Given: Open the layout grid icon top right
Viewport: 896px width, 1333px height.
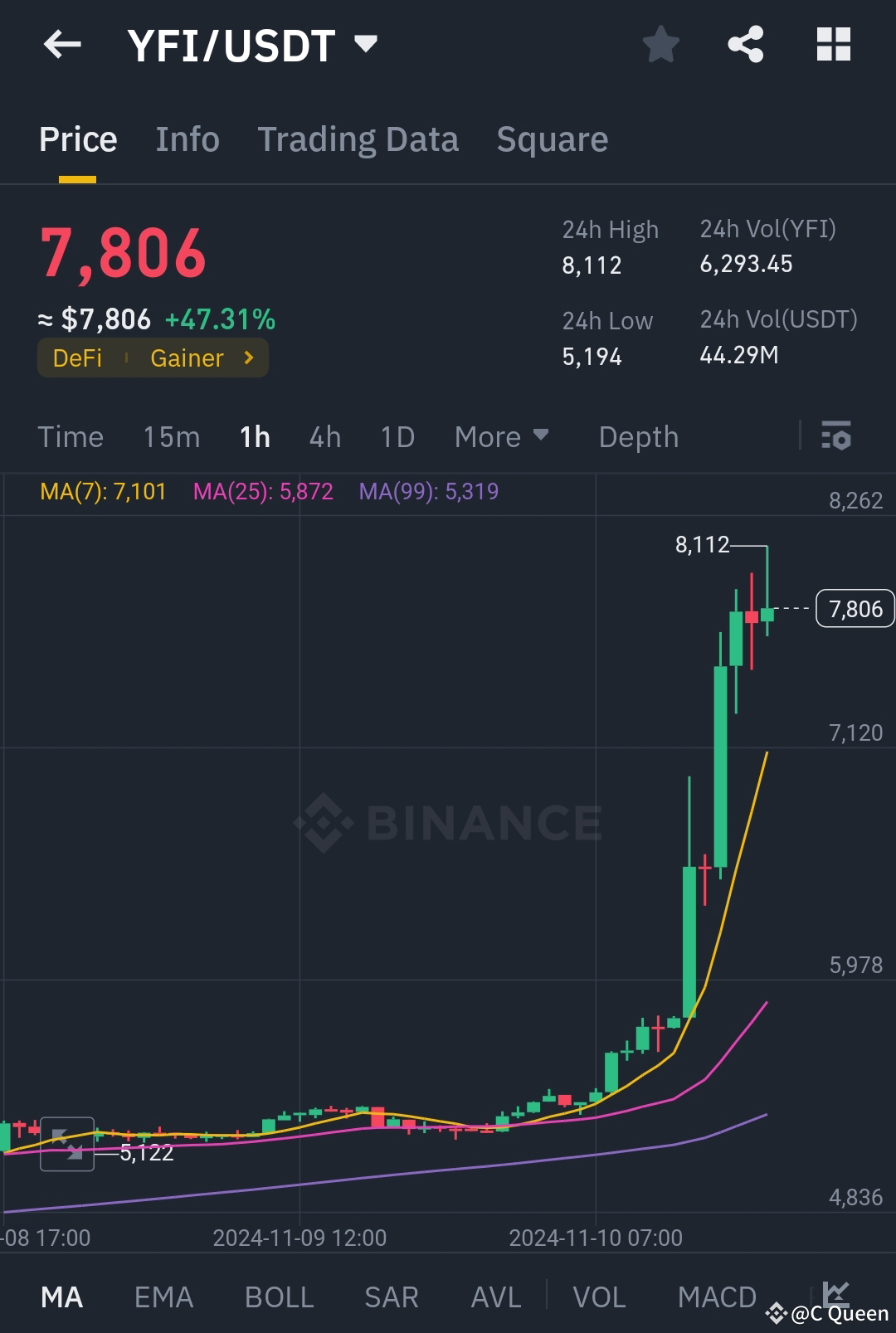Looking at the screenshot, I should pos(834,45).
